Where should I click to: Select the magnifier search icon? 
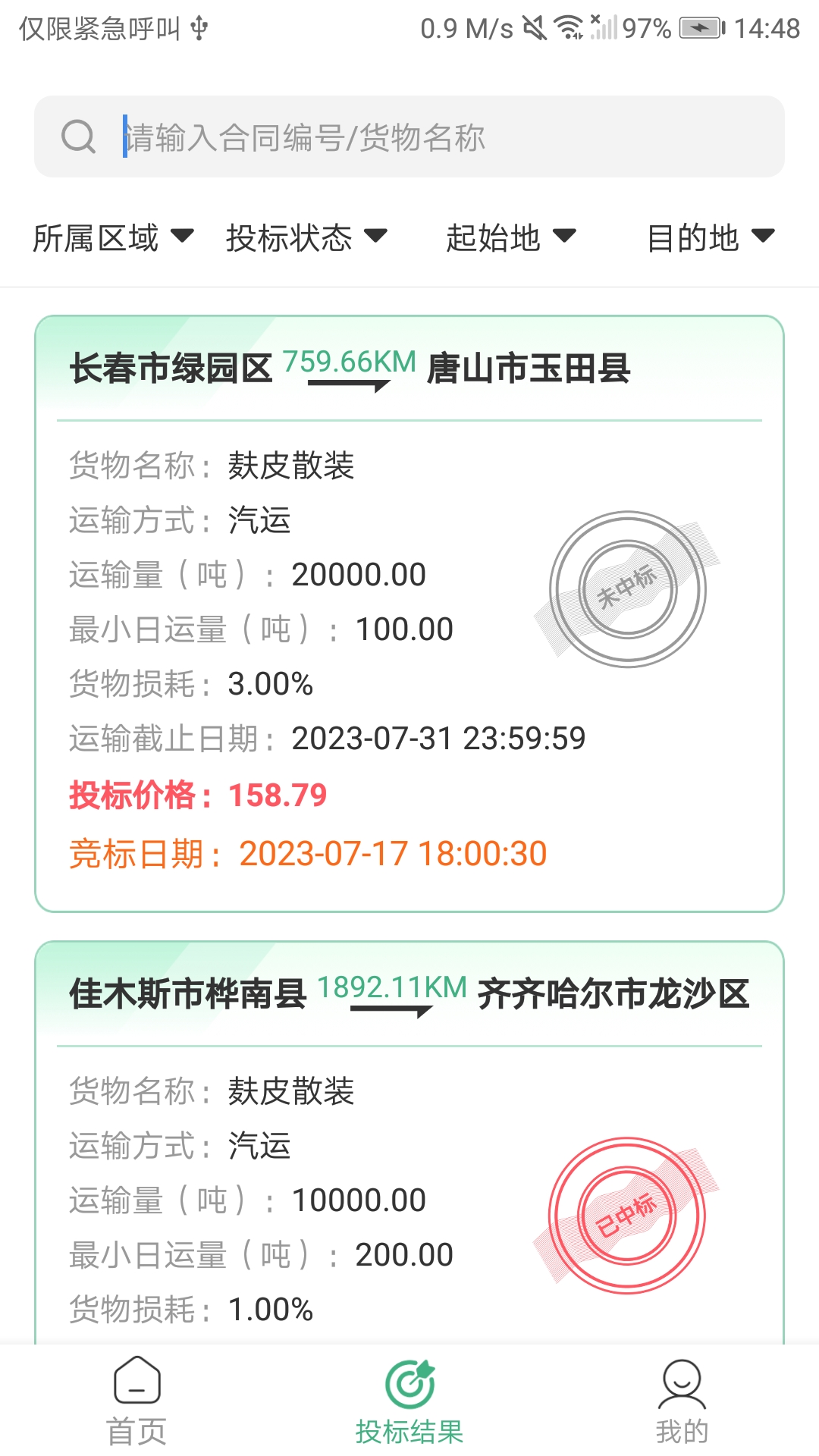(78, 137)
